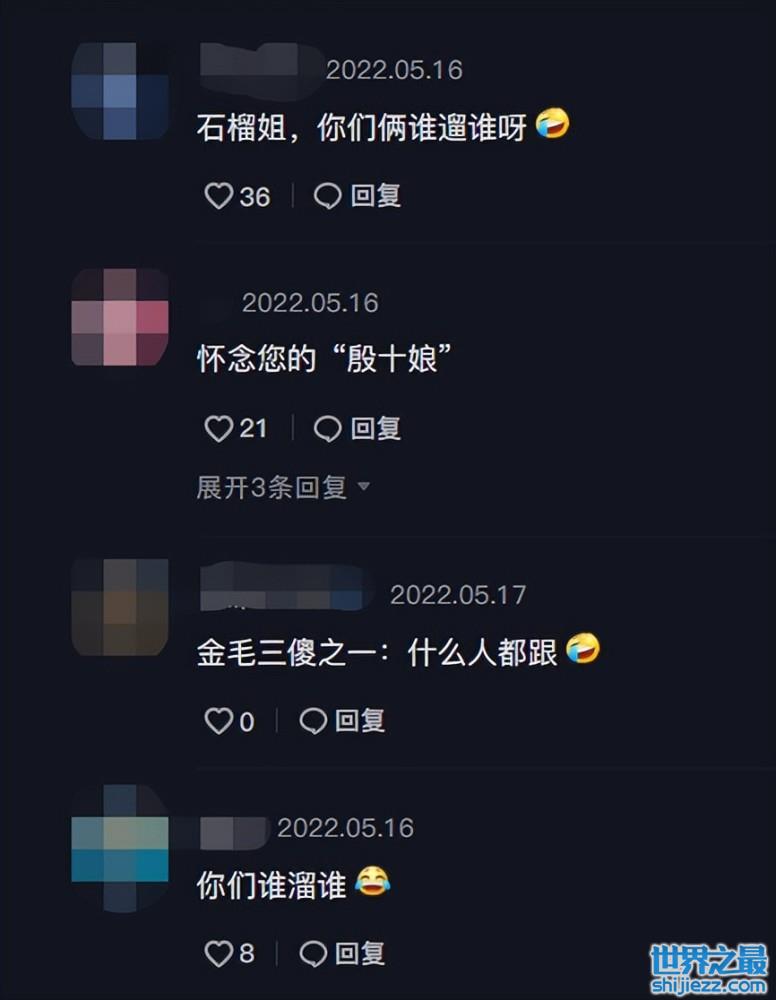The height and width of the screenshot is (1000, 776).
Task: Reply to the 殷十娘 comment
Action: [x=358, y=429]
